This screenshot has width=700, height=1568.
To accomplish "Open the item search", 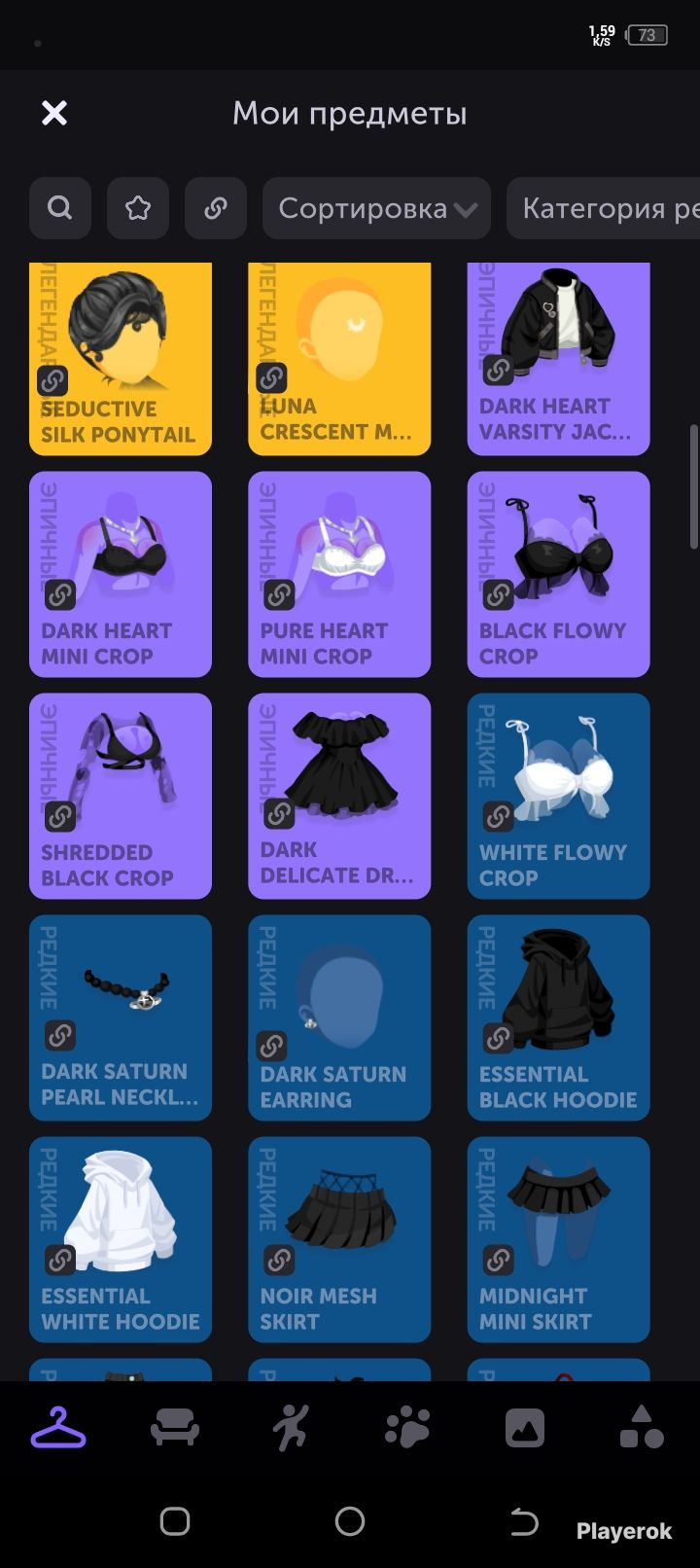I will click(60, 208).
